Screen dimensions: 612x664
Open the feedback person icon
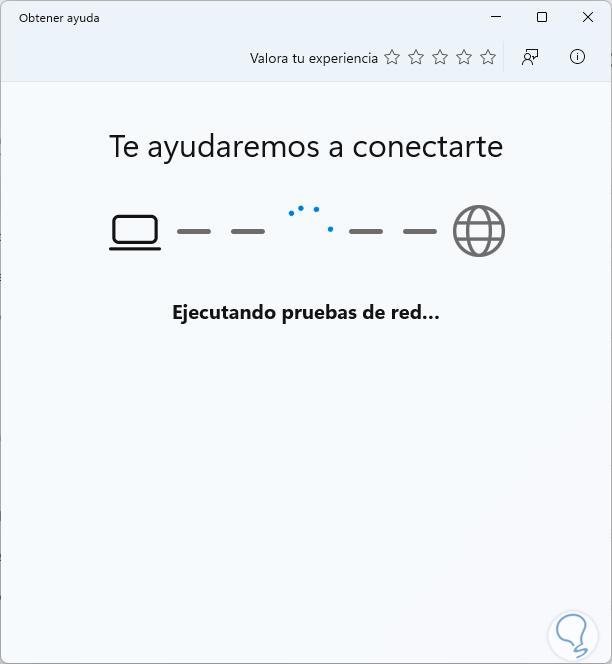coord(531,57)
